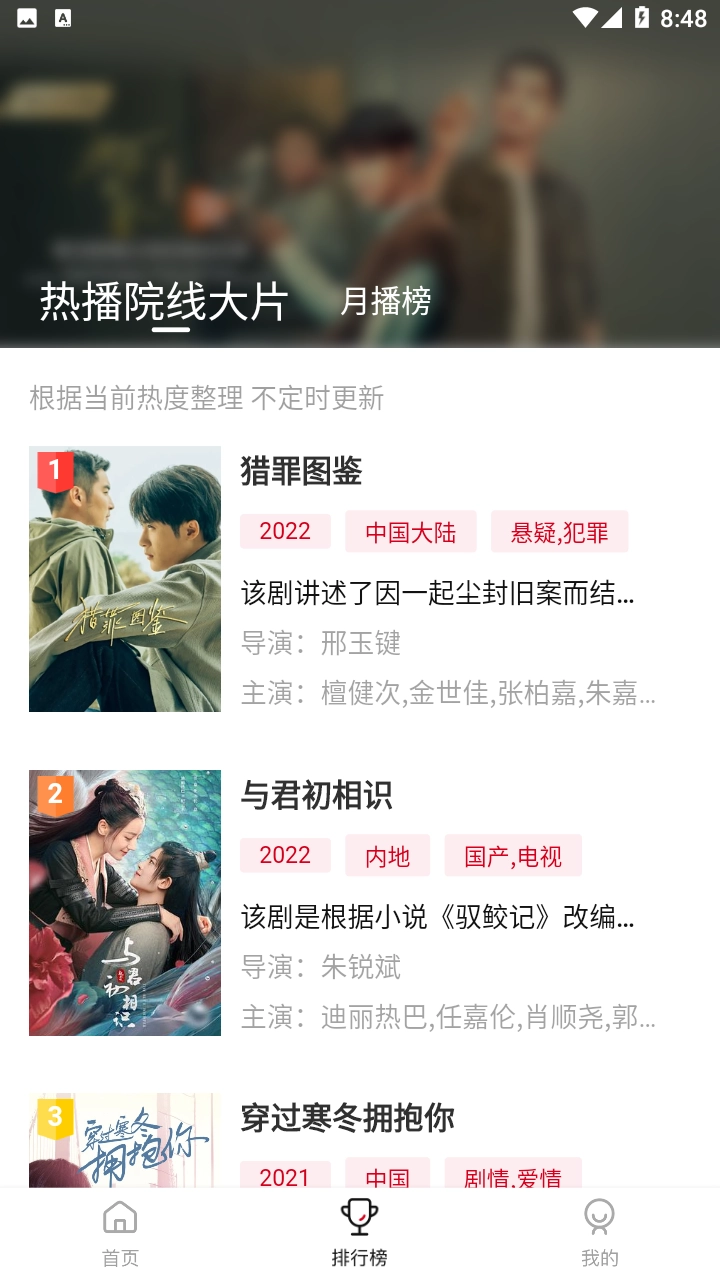
Task: Open the 穿过寒冬拥抱你 title link
Action: 344,1118
